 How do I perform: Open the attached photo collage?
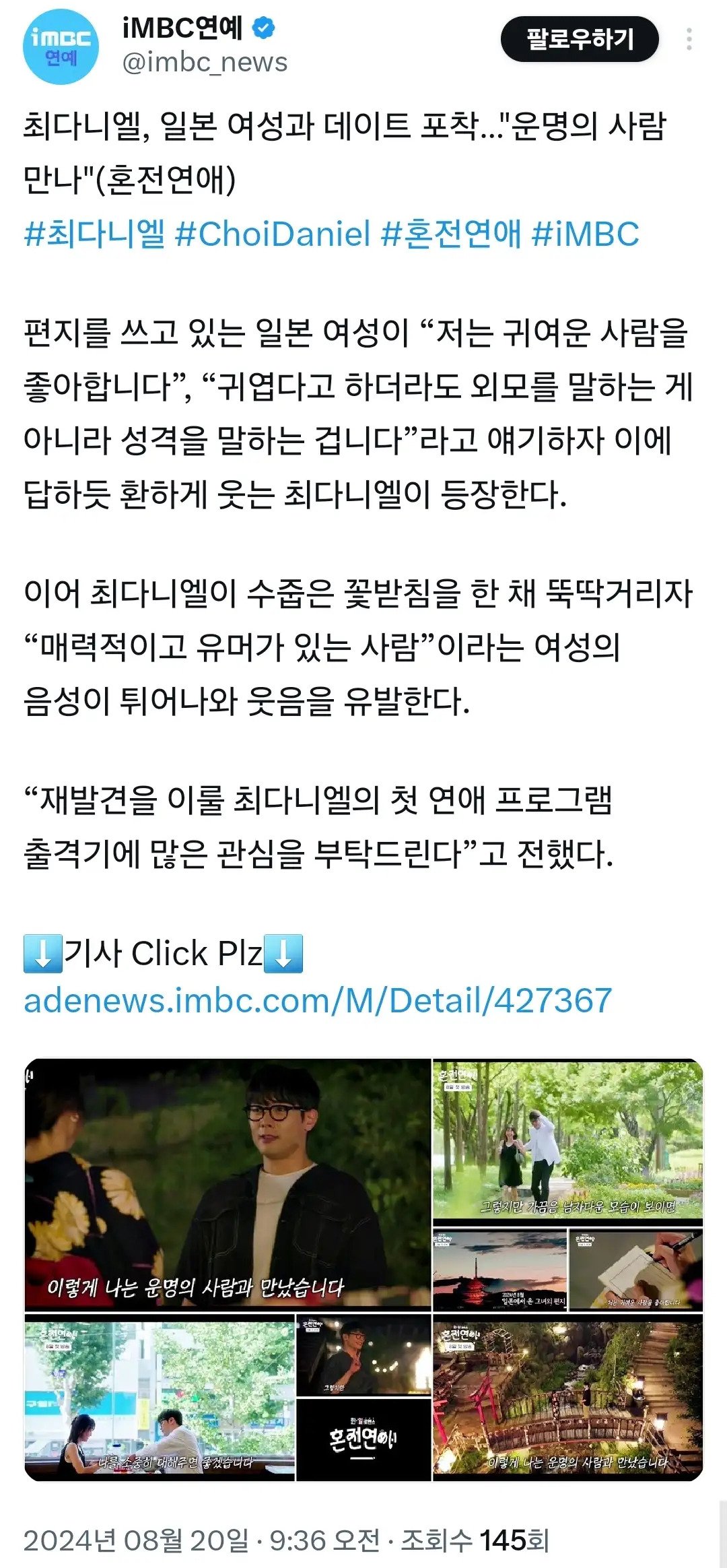click(x=363, y=1269)
